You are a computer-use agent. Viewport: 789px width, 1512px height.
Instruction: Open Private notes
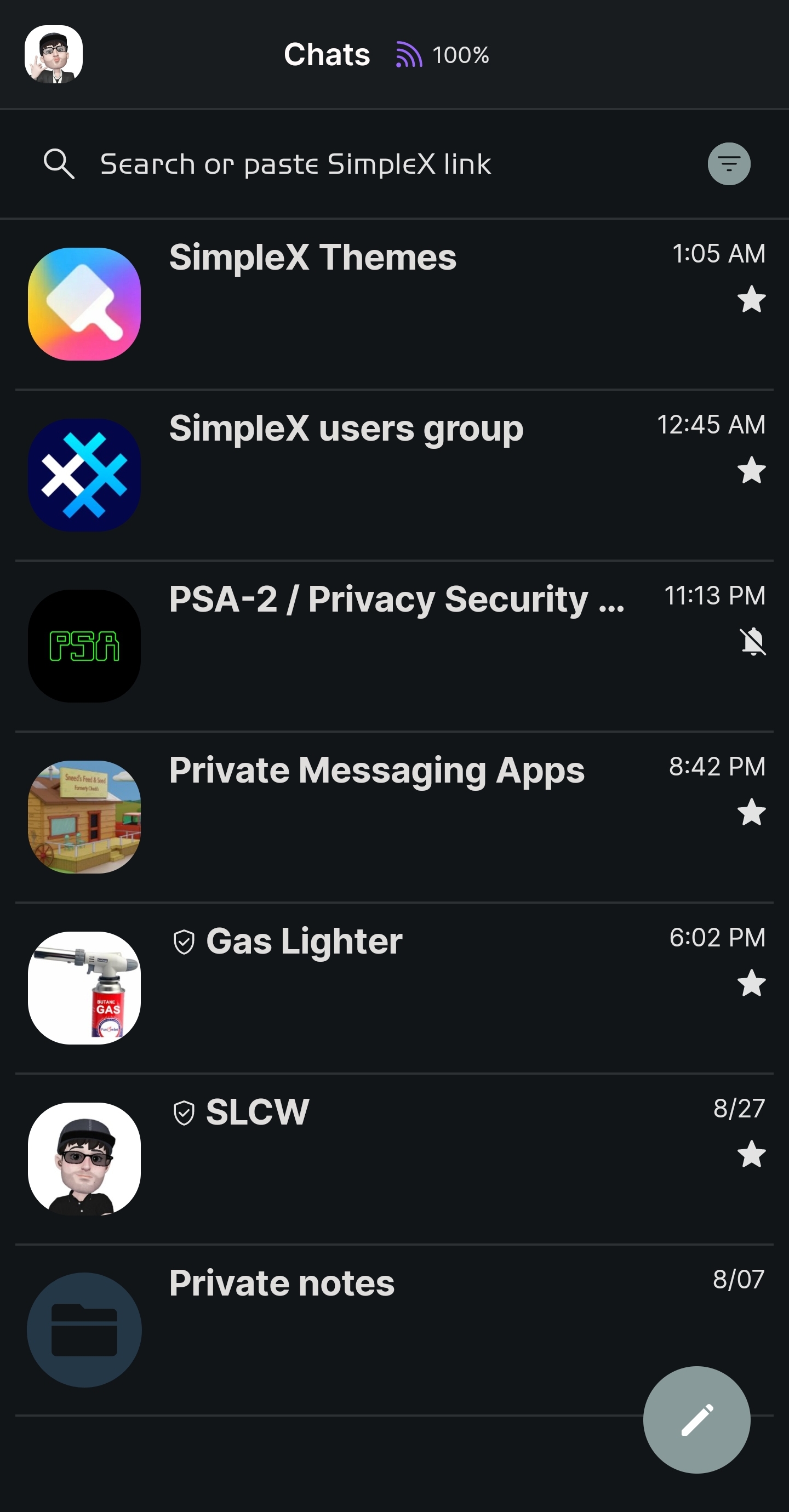(x=352, y=1329)
